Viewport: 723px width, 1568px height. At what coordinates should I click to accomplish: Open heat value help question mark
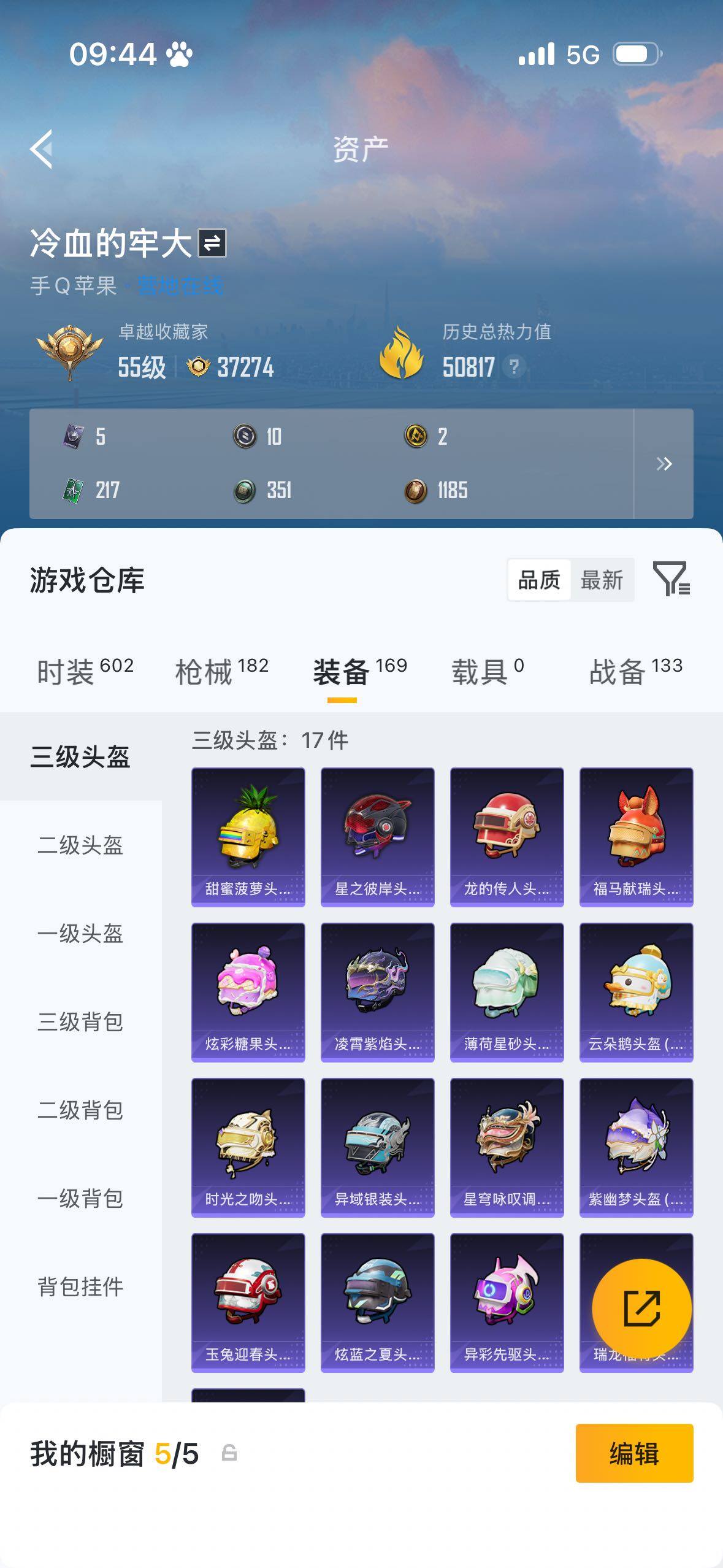tap(514, 367)
